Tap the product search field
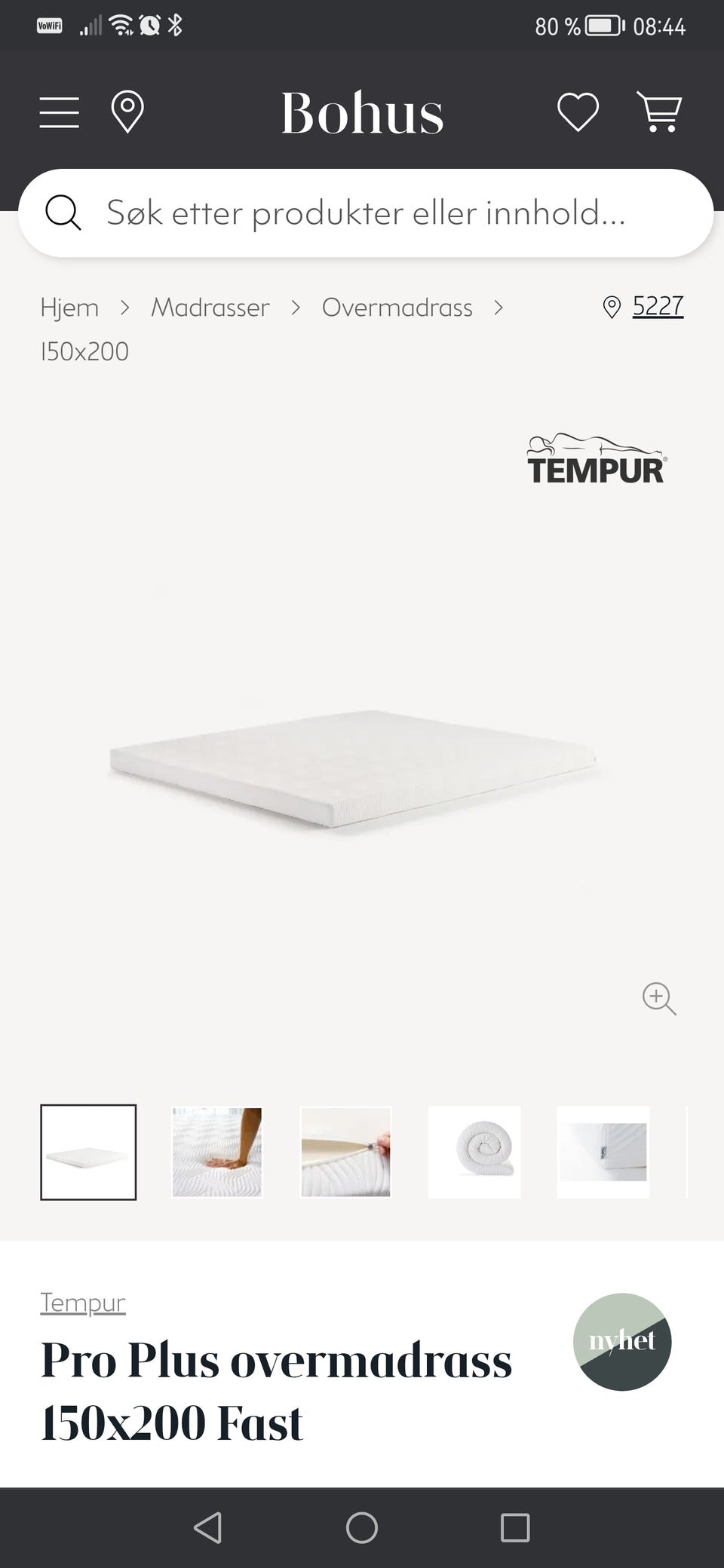Screen dimensions: 724x1568 coord(366,213)
